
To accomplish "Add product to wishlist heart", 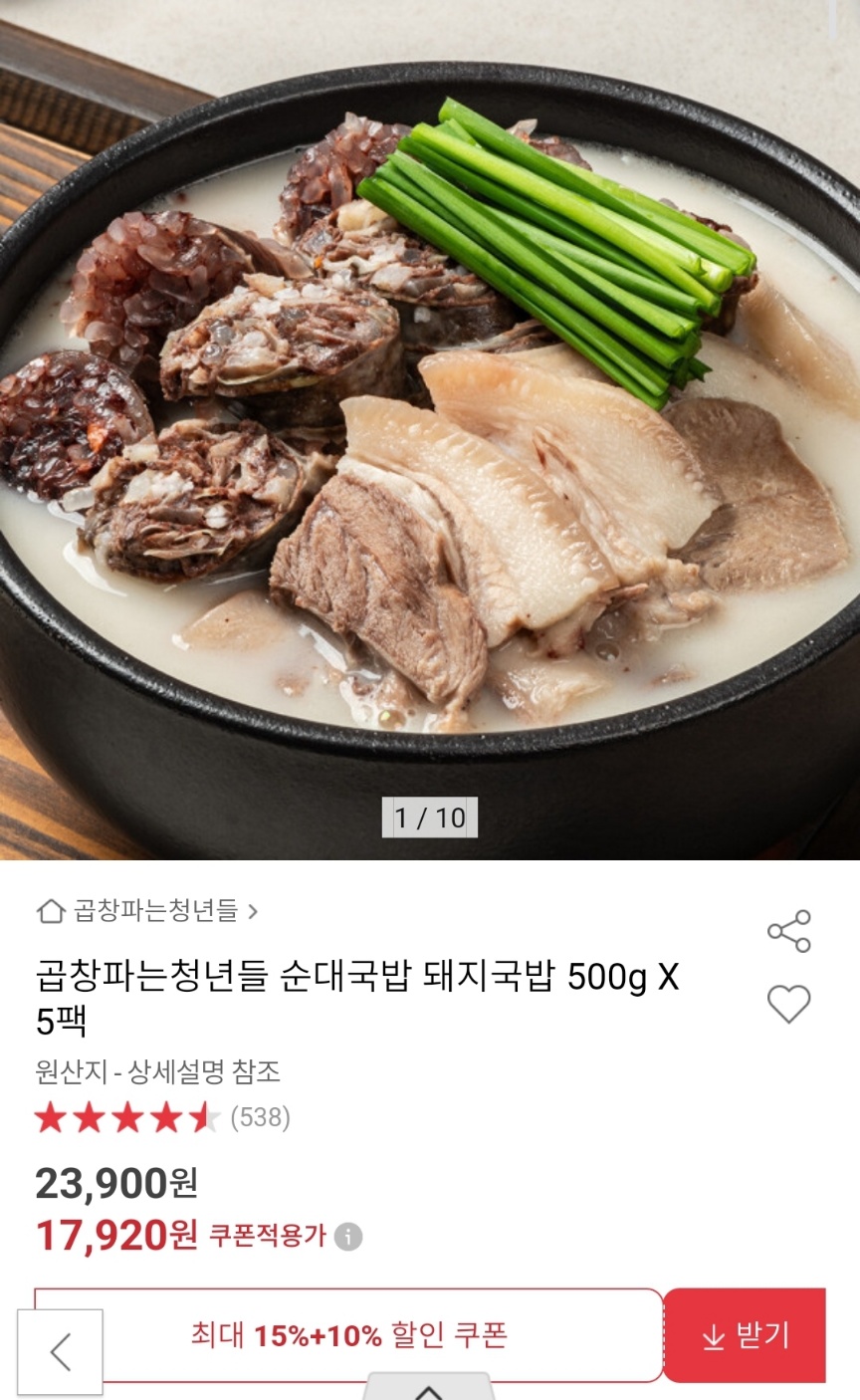I will 788,1004.
